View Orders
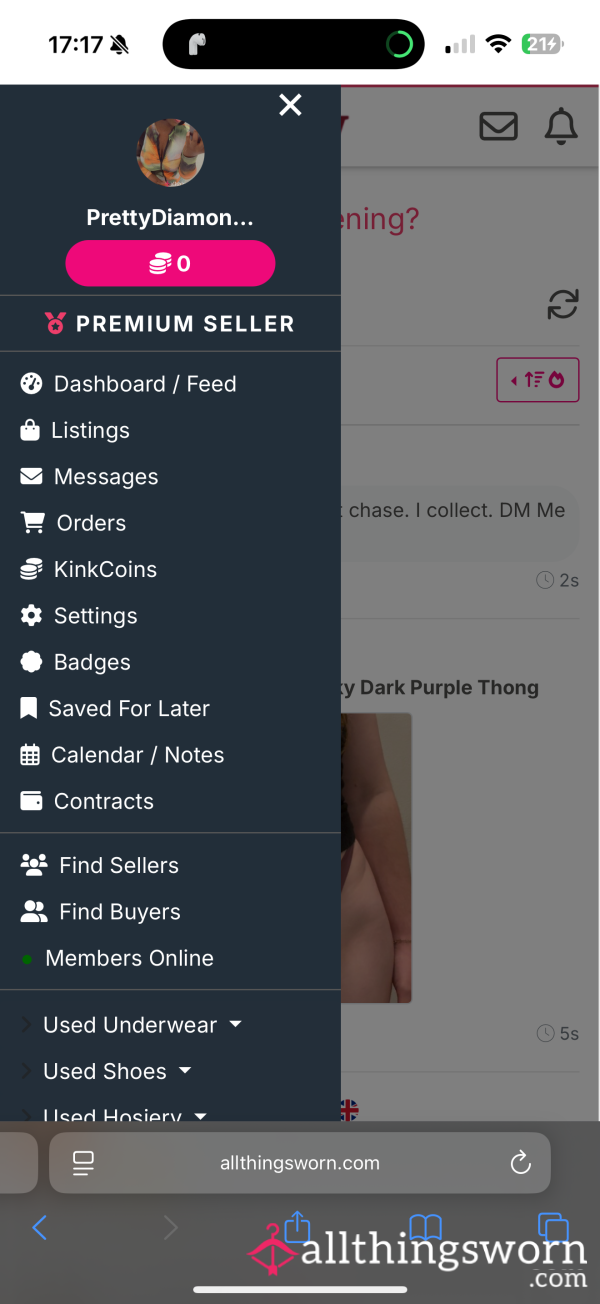Image resolution: width=600 pixels, height=1304 pixels. click(x=170, y=523)
